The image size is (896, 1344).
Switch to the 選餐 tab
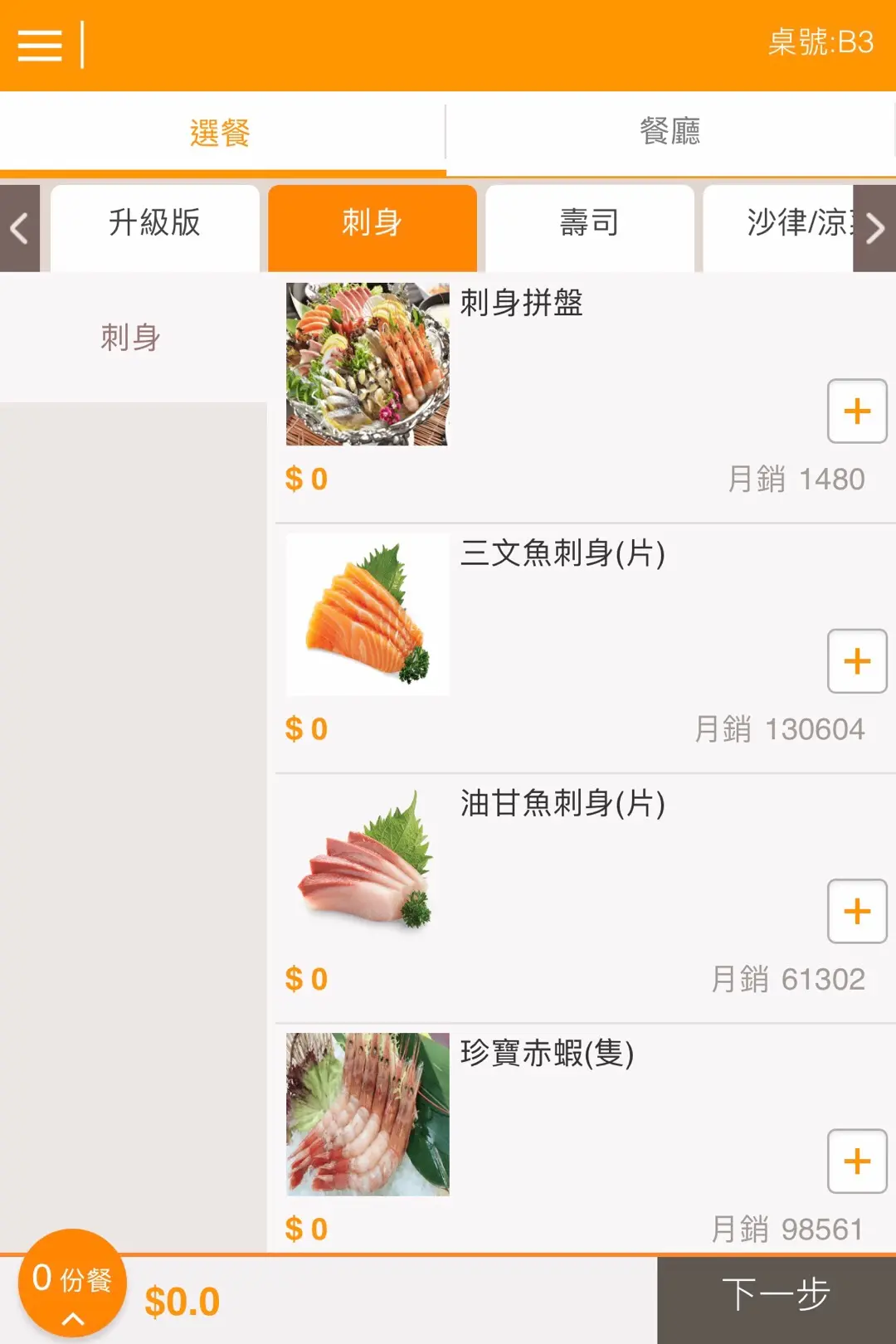point(221,133)
